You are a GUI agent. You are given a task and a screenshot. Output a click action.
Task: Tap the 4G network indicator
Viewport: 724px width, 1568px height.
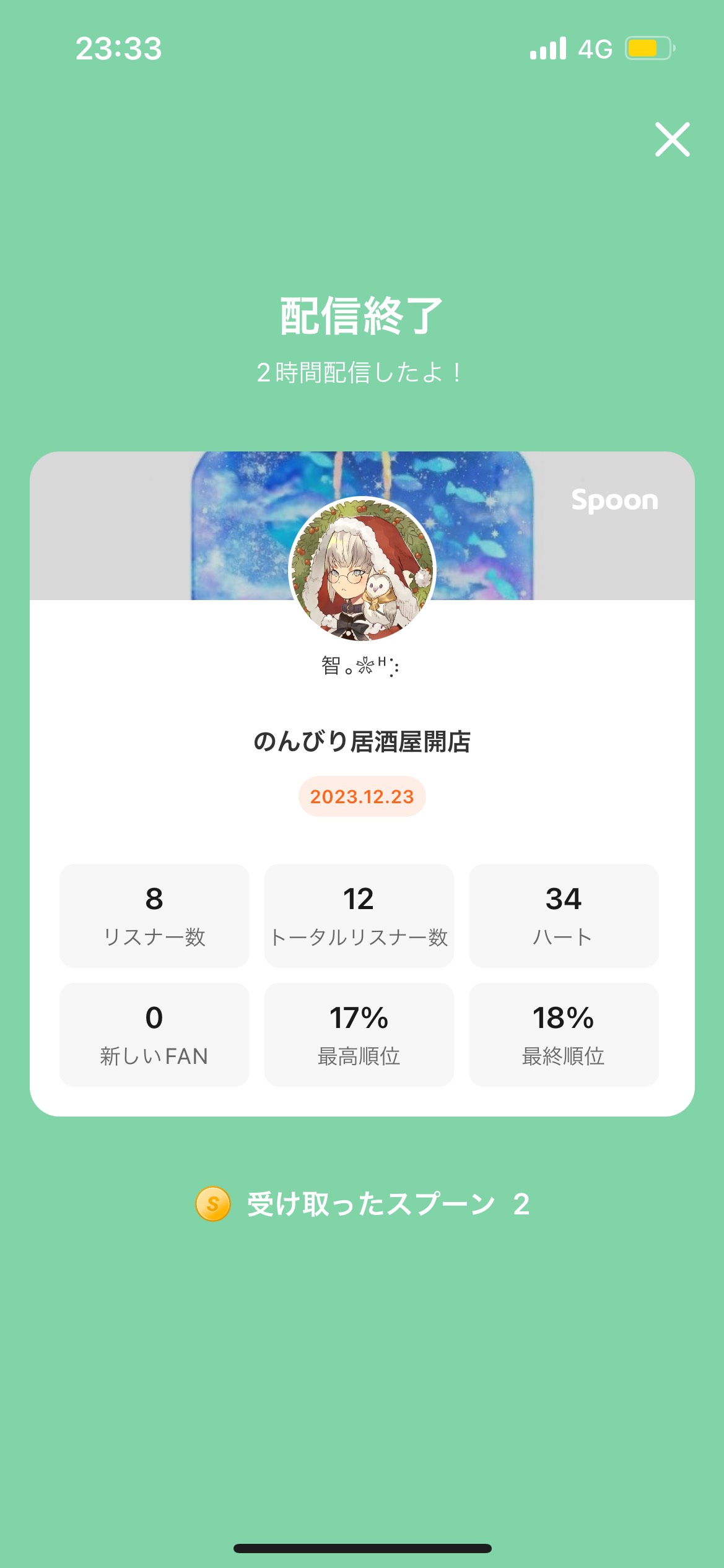click(x=596, y=48)
